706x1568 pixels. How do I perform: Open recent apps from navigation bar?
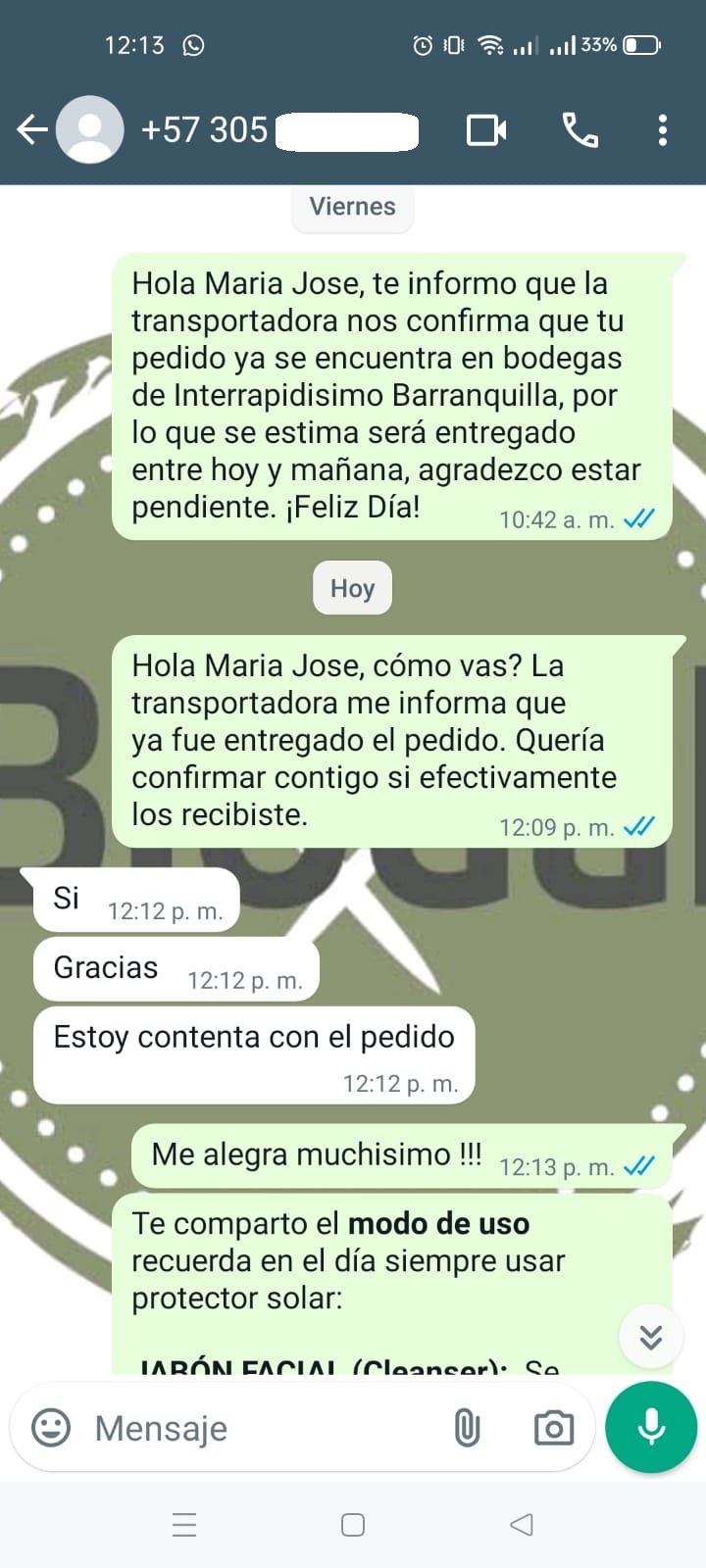pos(184,1525)
